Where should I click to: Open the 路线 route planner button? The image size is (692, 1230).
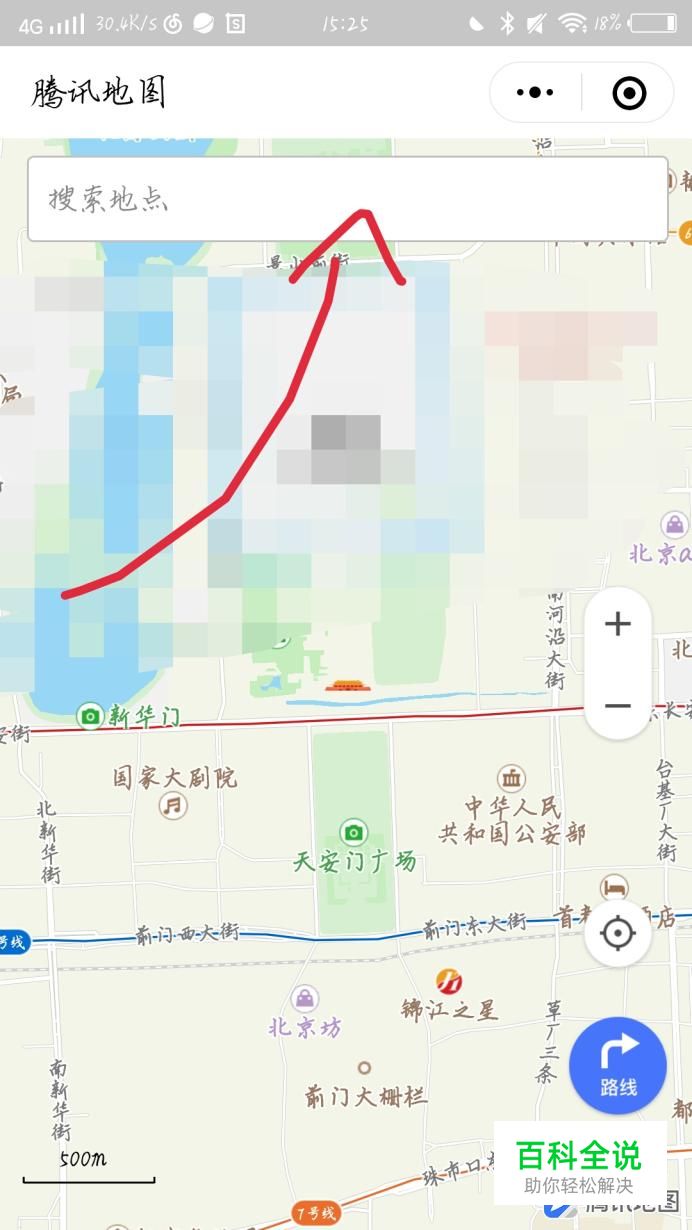[x=618, y=1066]
